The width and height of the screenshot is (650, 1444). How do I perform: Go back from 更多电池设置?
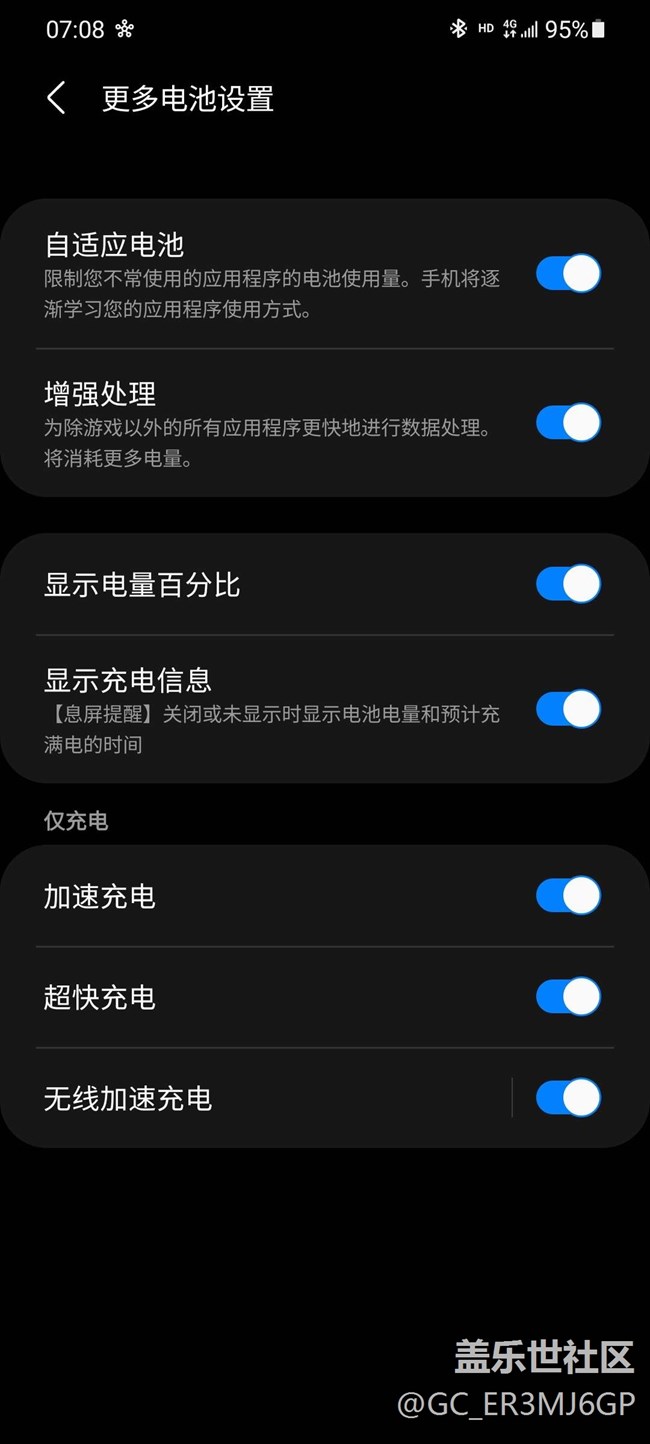tap(56, 98)
